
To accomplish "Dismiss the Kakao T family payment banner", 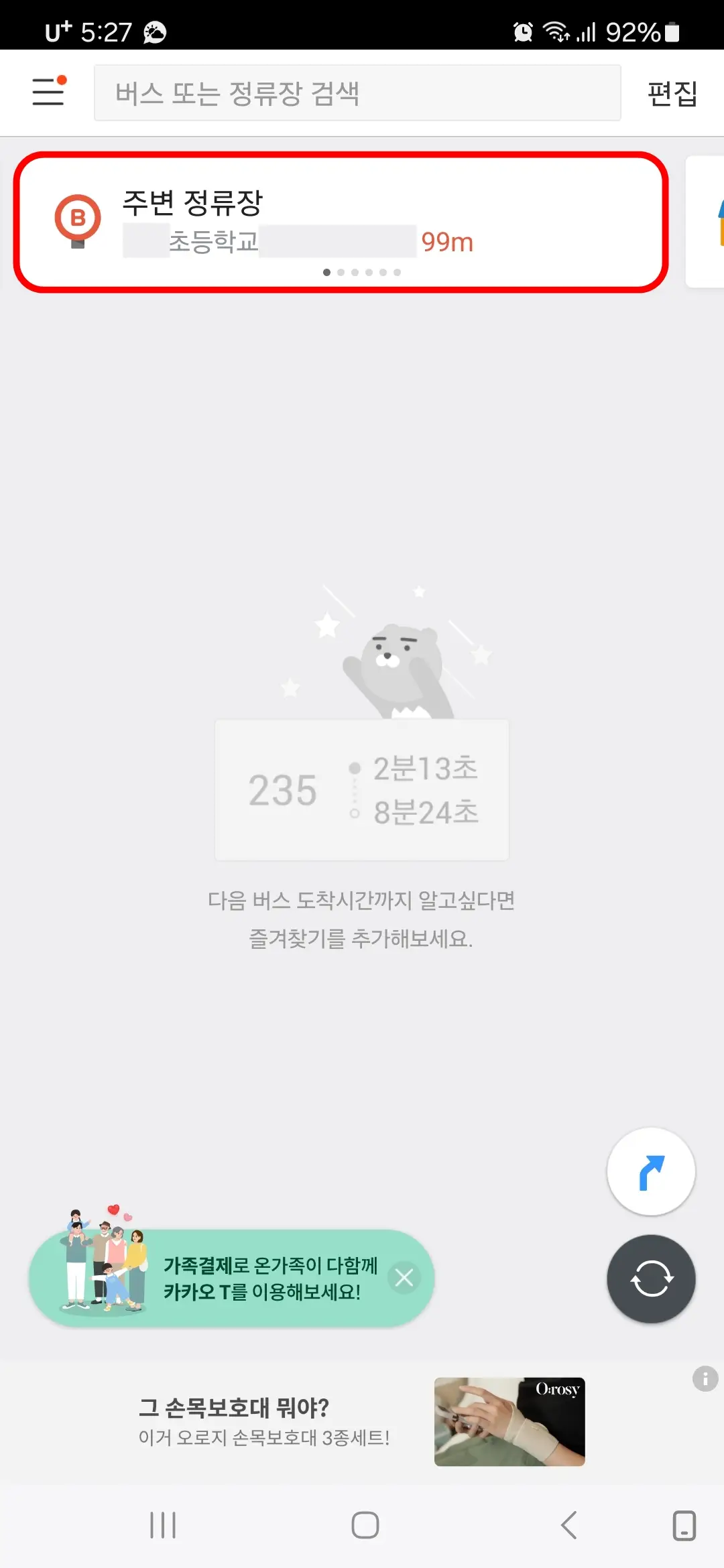I will [405, 1278].
